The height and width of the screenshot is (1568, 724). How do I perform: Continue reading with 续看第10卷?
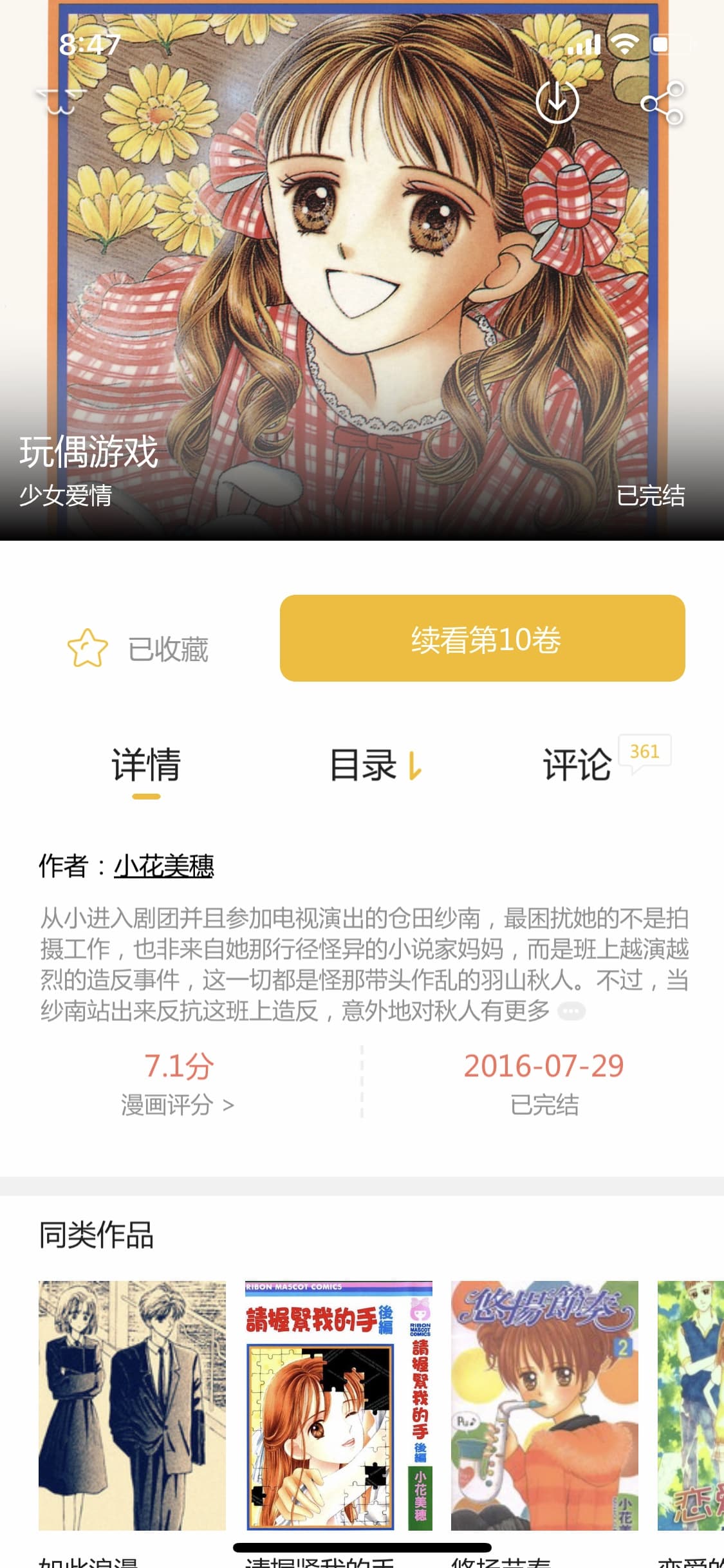pos(482,639)
